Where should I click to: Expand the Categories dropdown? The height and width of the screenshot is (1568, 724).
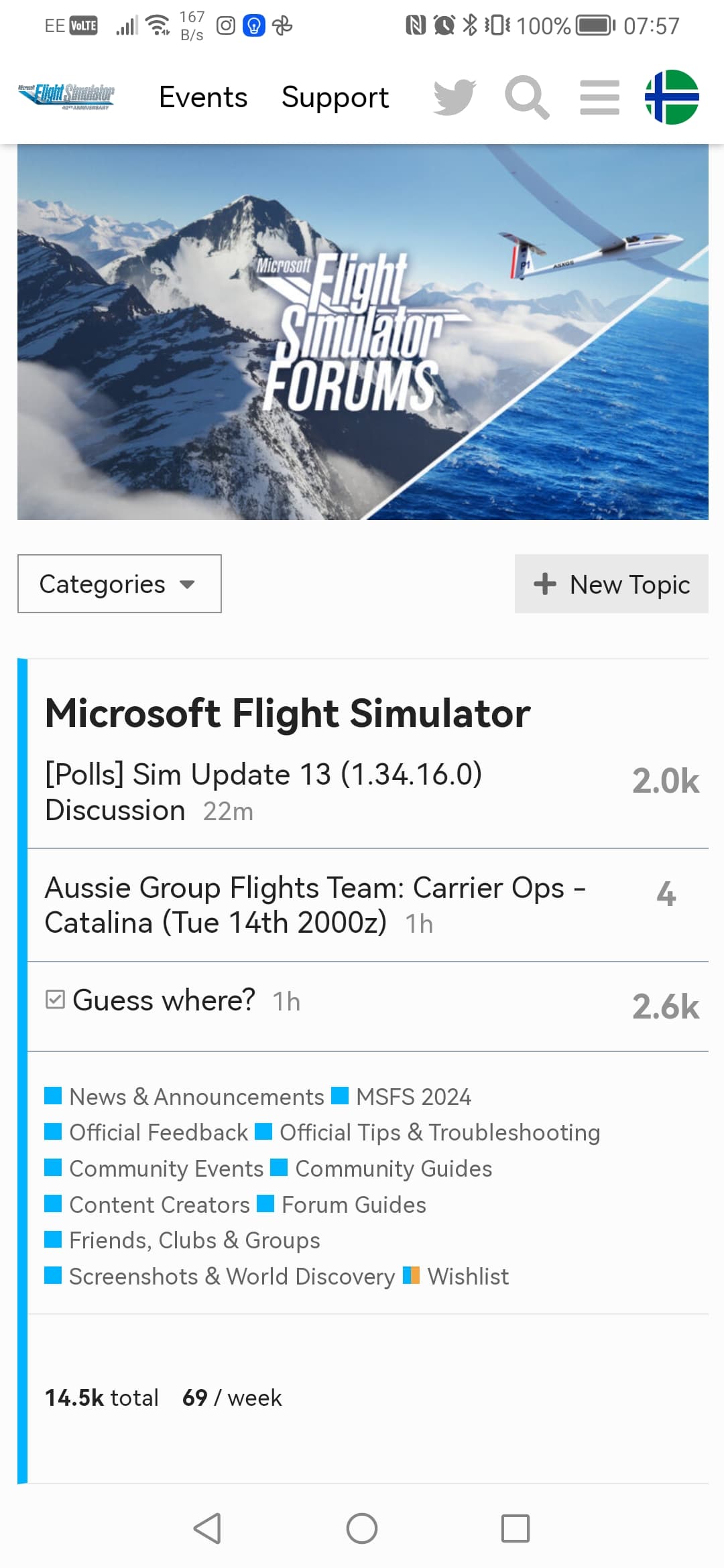[x=119, y=584]
